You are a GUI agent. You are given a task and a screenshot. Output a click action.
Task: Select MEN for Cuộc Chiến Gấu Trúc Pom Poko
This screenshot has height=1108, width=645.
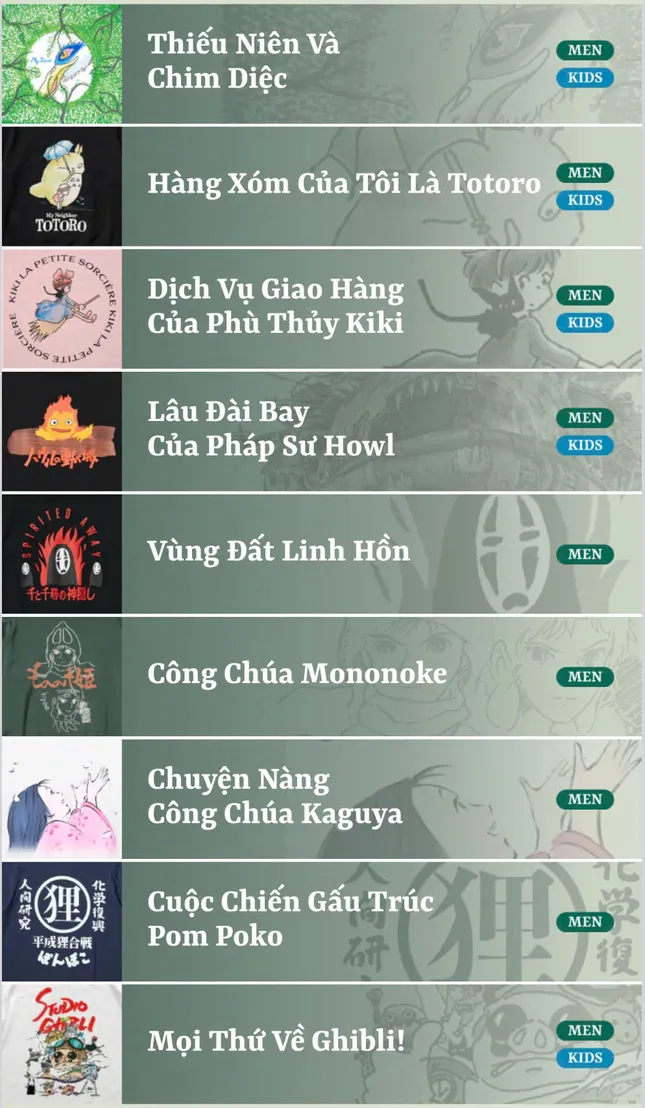585,922
